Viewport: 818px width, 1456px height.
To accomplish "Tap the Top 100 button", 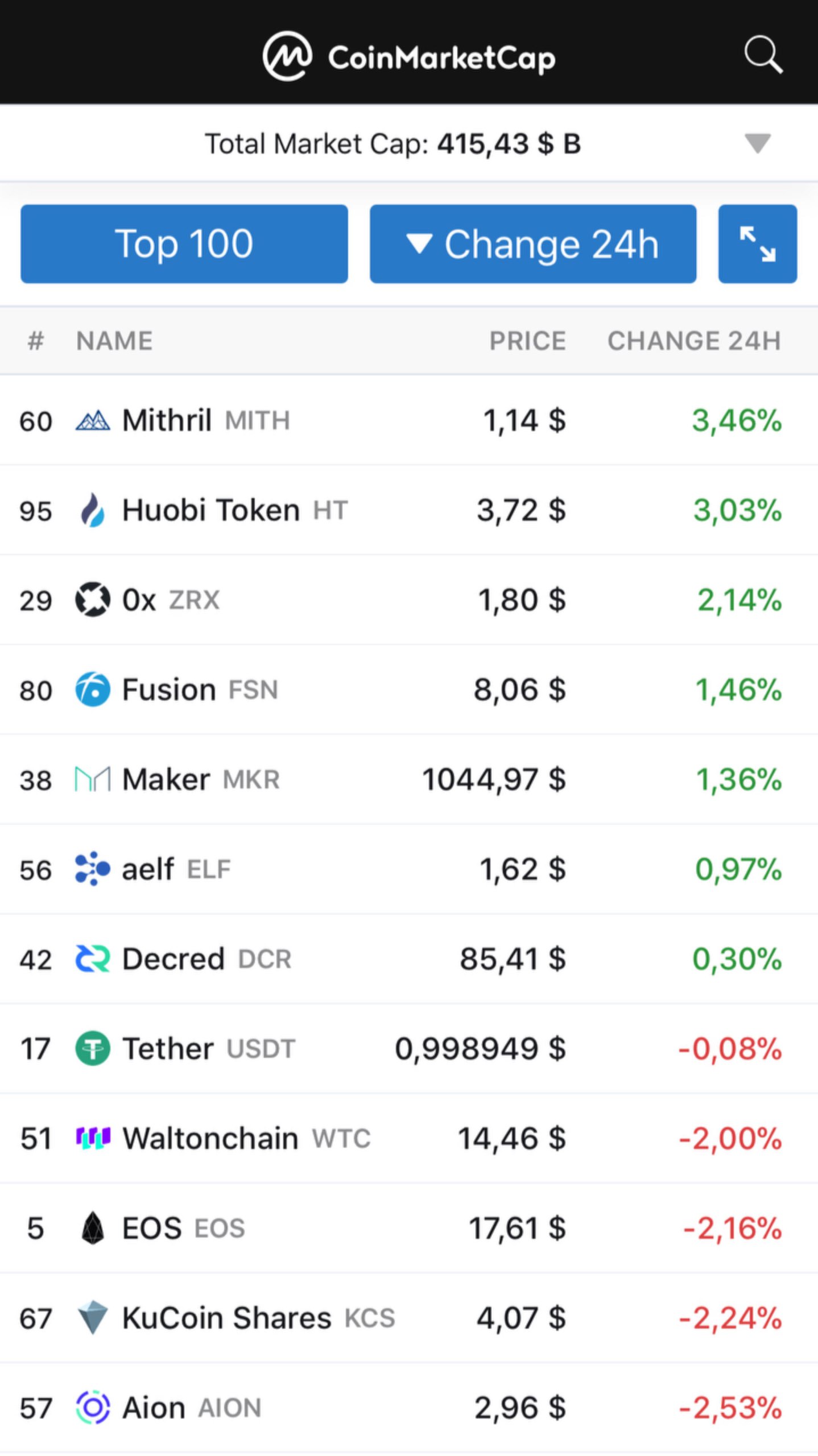I will click(184, 244).
